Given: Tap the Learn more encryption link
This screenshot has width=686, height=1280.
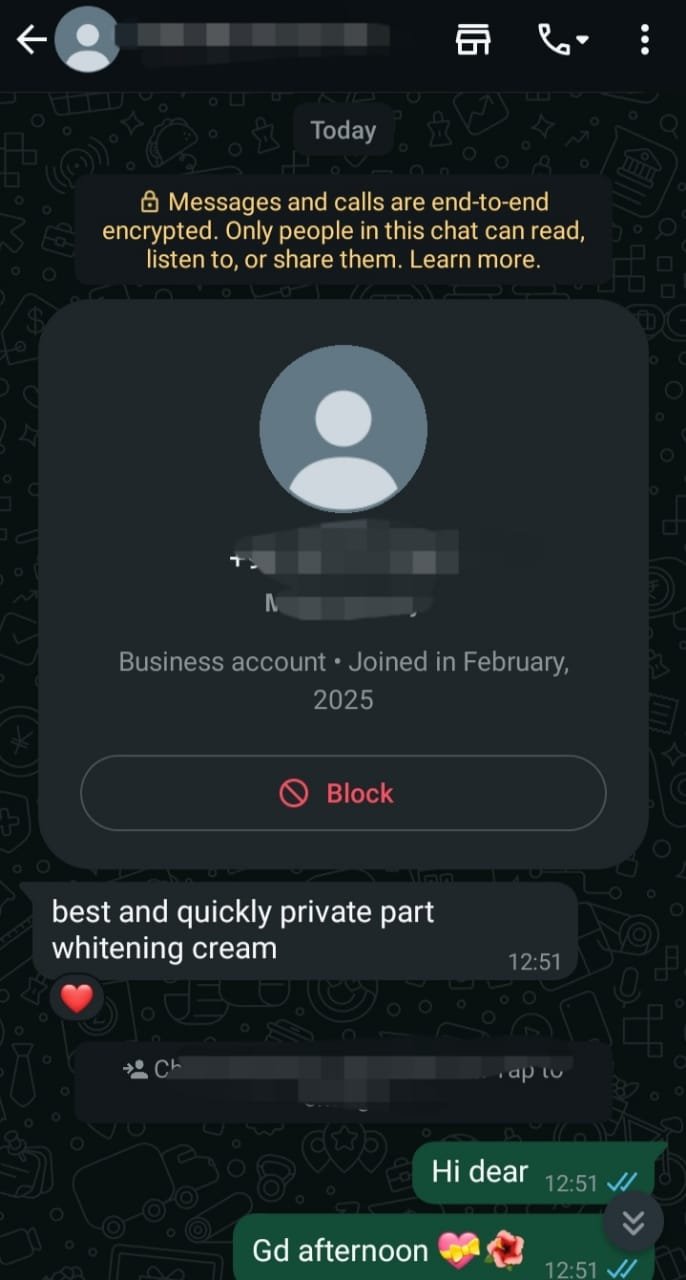Looking at the screenshot, I should pos(475,260).
